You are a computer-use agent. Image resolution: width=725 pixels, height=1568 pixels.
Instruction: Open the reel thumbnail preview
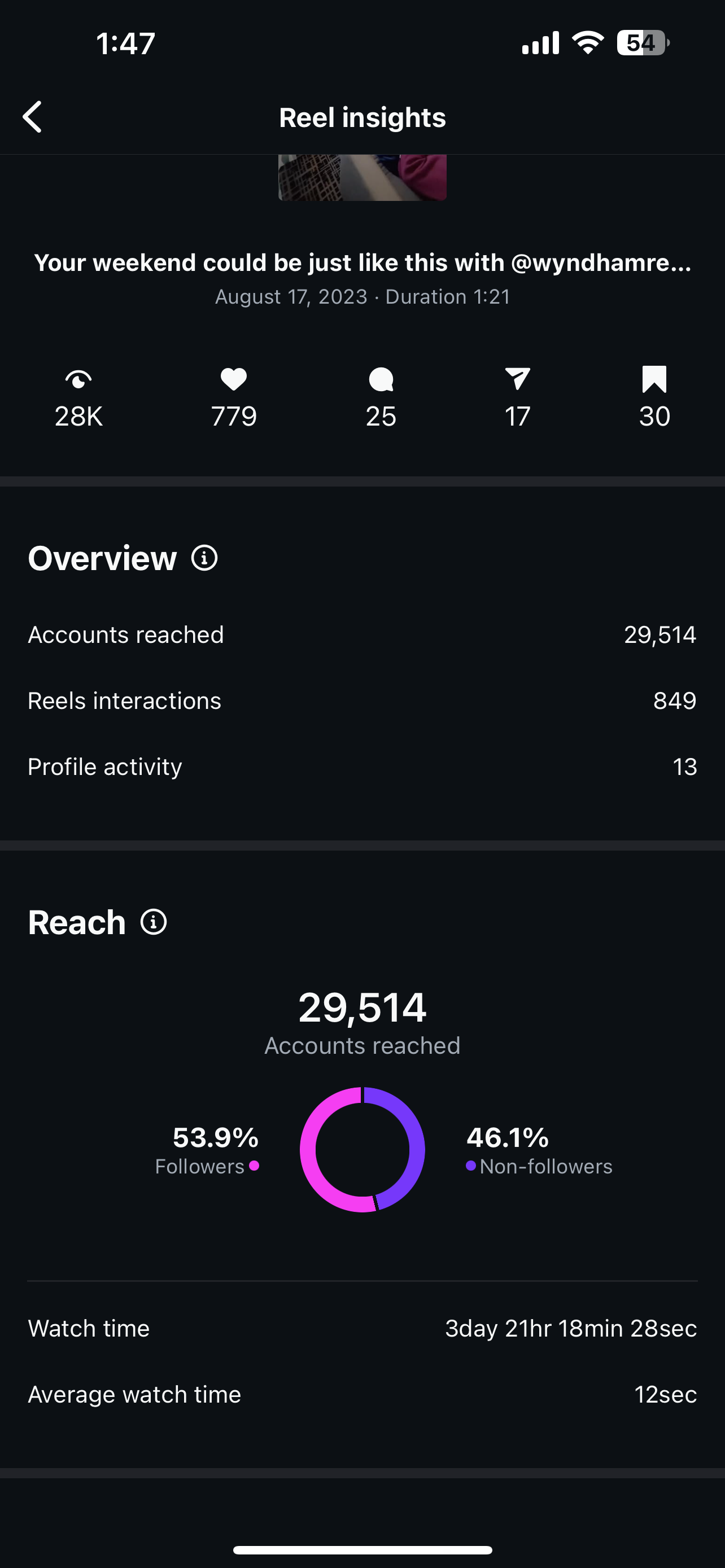point(362,178)
